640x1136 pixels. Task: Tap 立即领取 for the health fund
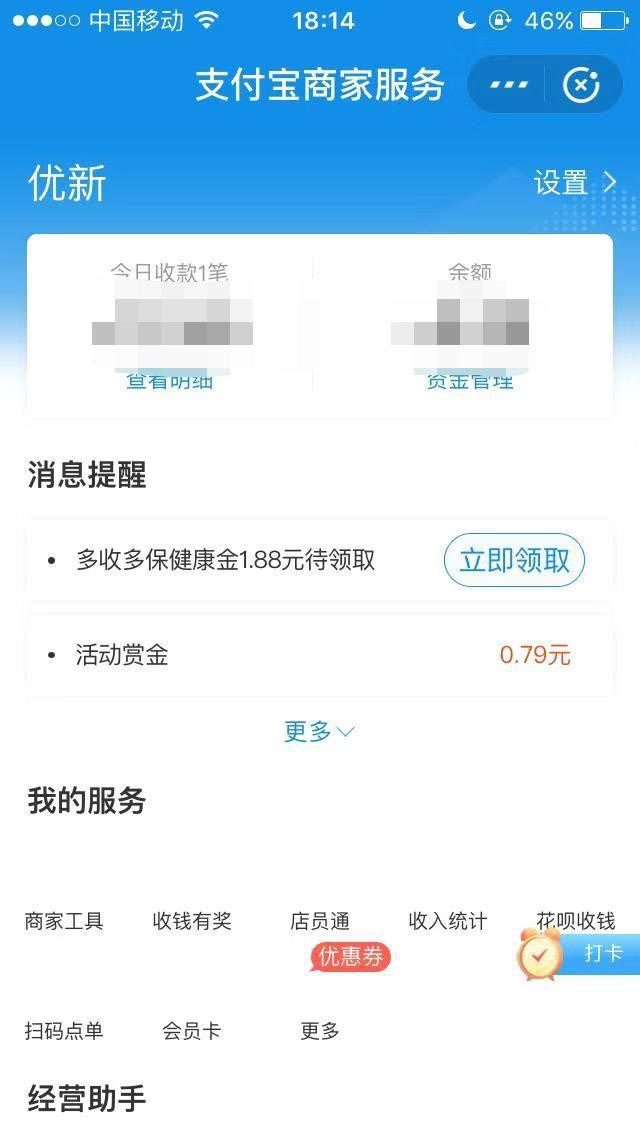click(514, 560)
